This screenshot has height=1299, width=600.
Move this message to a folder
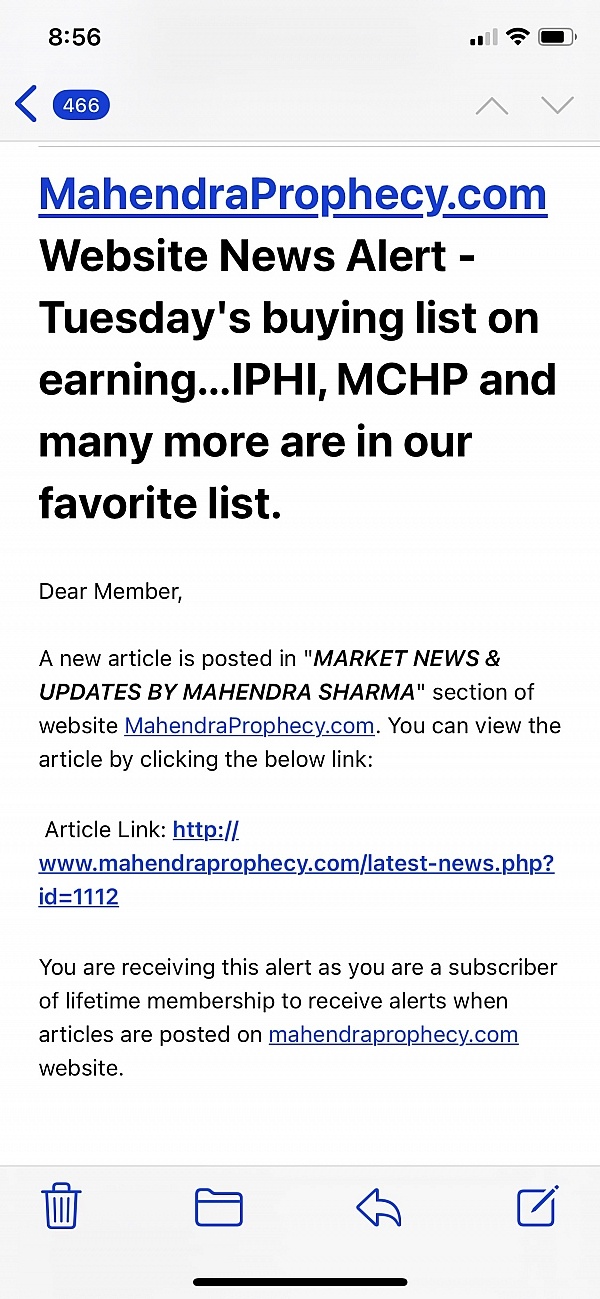tap(219, 1207)
